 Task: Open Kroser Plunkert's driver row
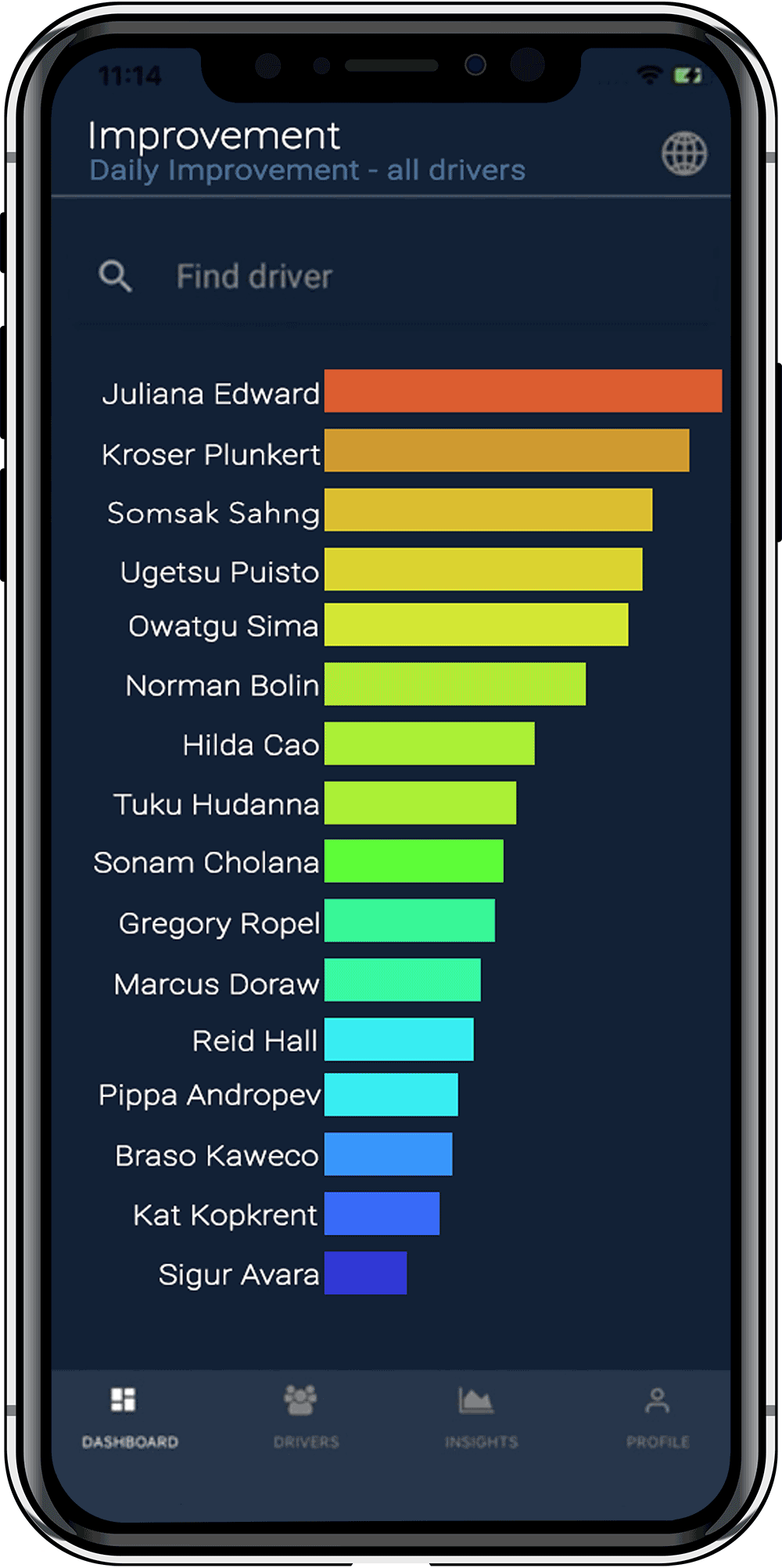coord(395,450)
